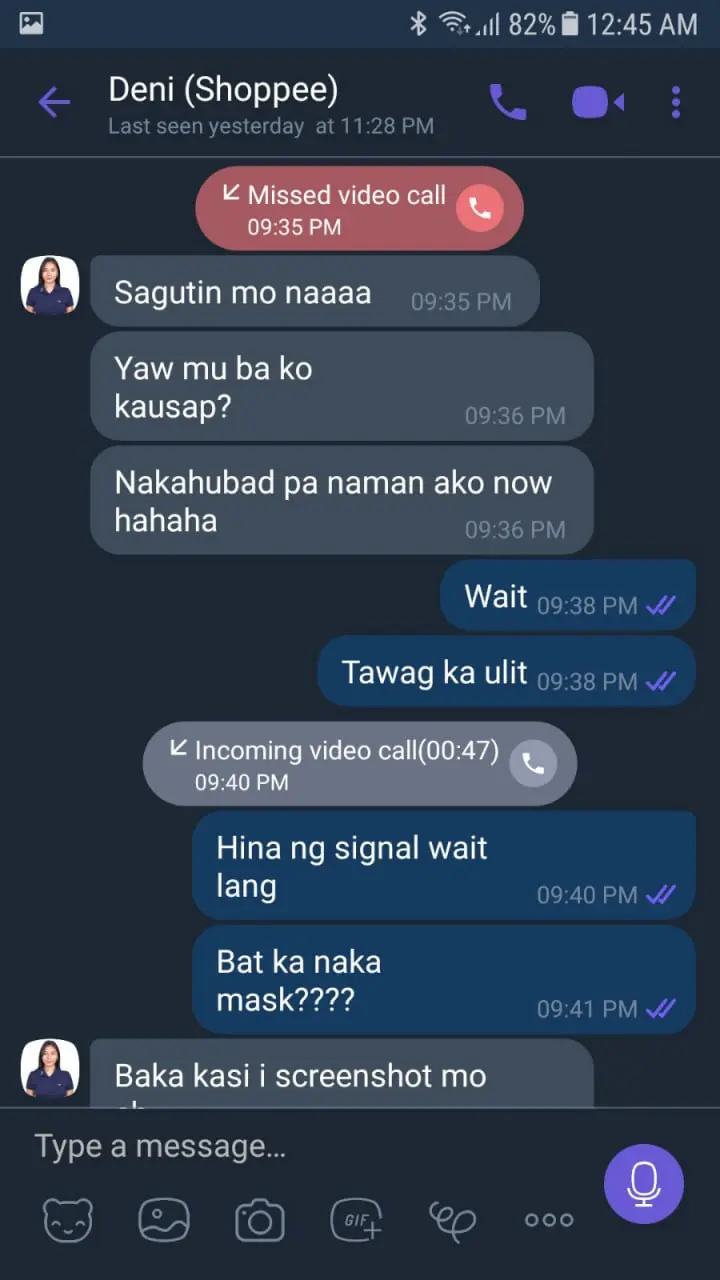Focus the Type a message field
This screenshot has height=1280, width=720.
coord(300,1146)
